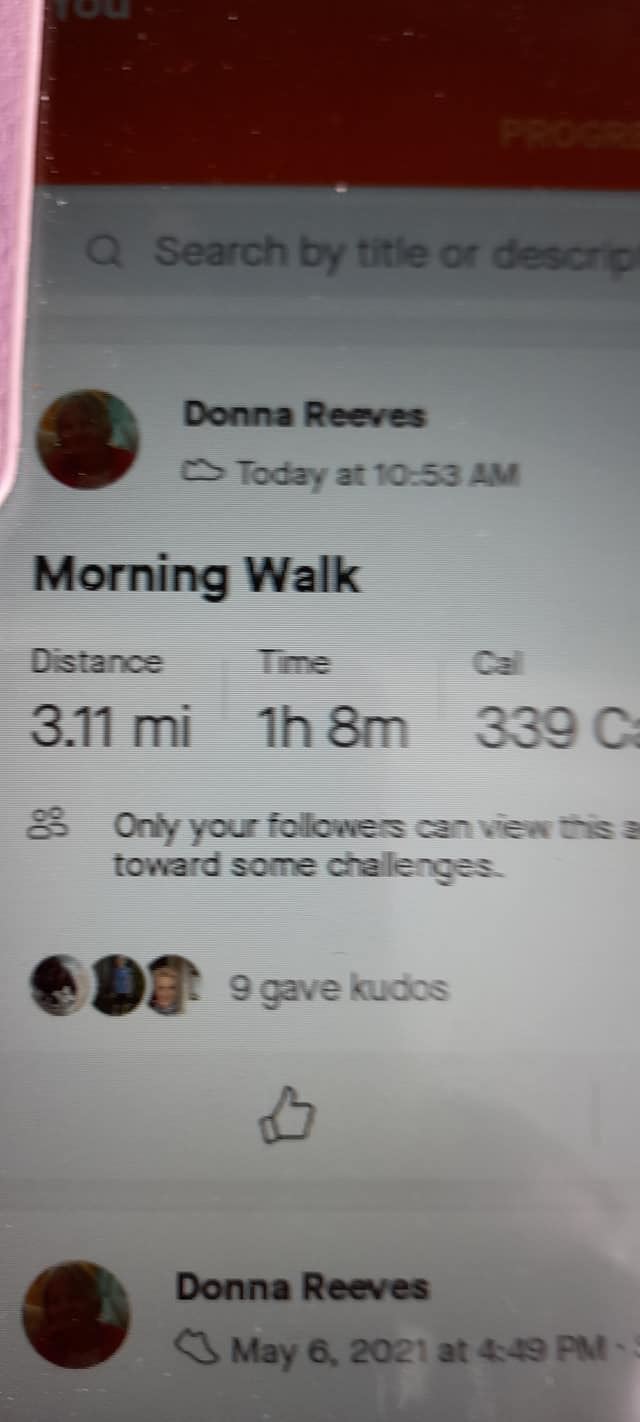
Task: Open Donna Reeves avatar on May 6 post
Action: tap(77, 1313)
